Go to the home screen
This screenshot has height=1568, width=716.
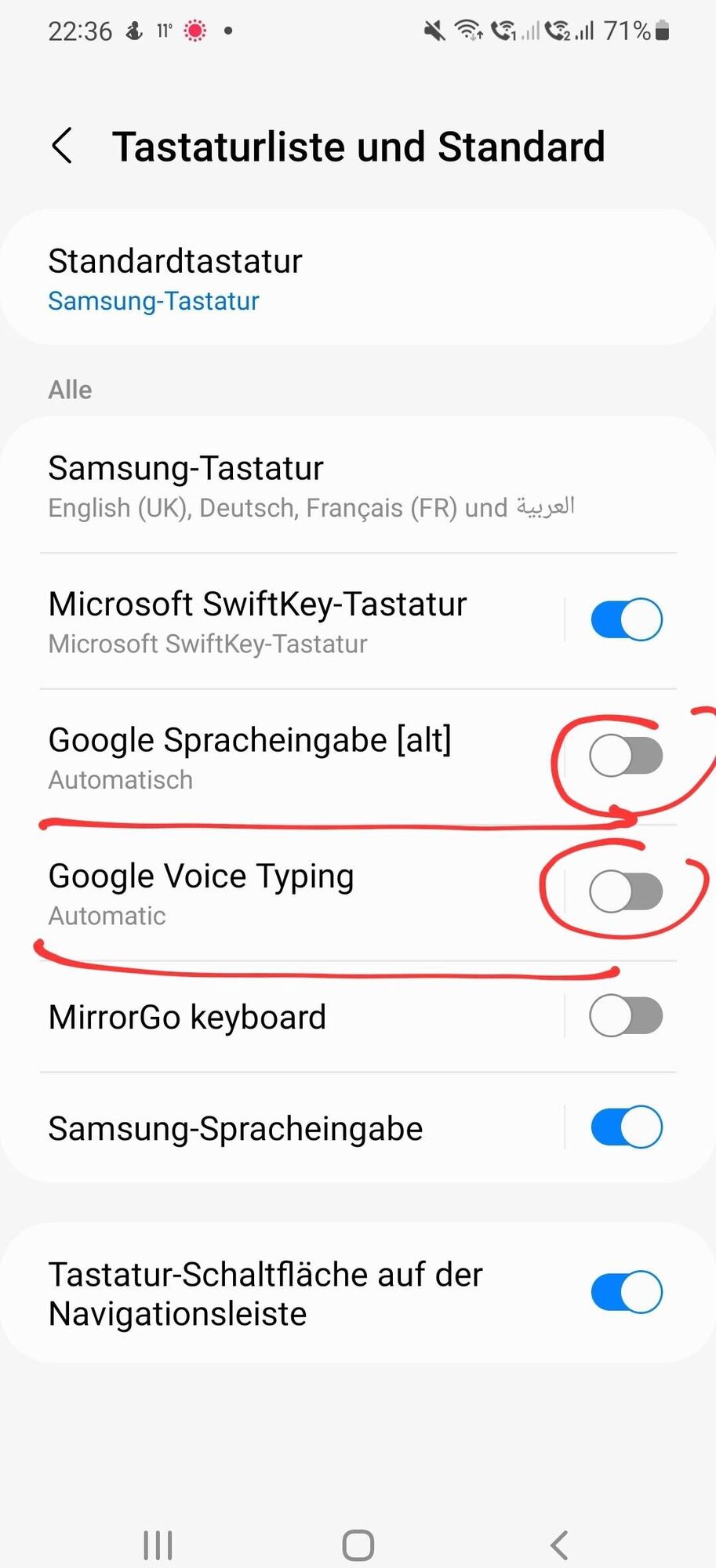358,1545
